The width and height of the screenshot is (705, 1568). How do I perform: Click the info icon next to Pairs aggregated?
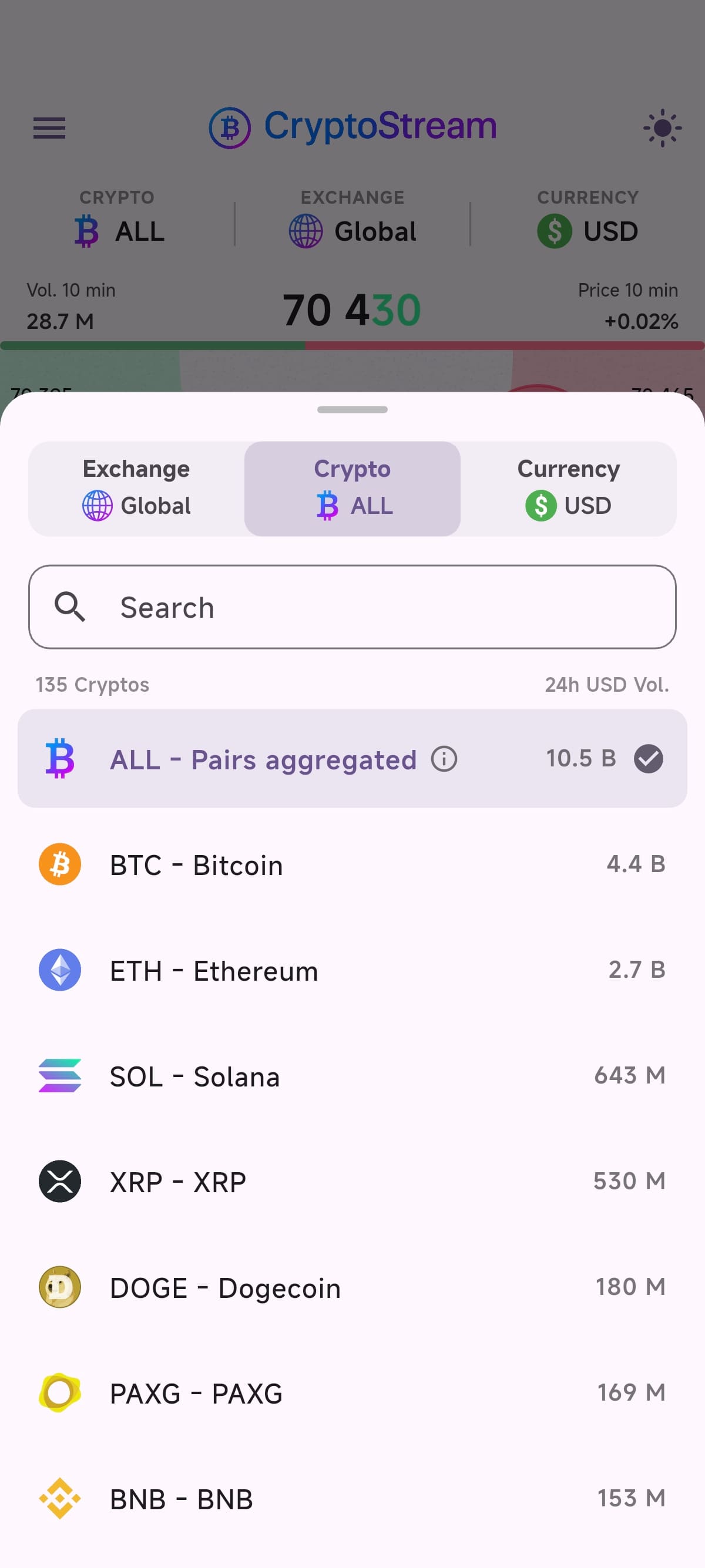444,758
